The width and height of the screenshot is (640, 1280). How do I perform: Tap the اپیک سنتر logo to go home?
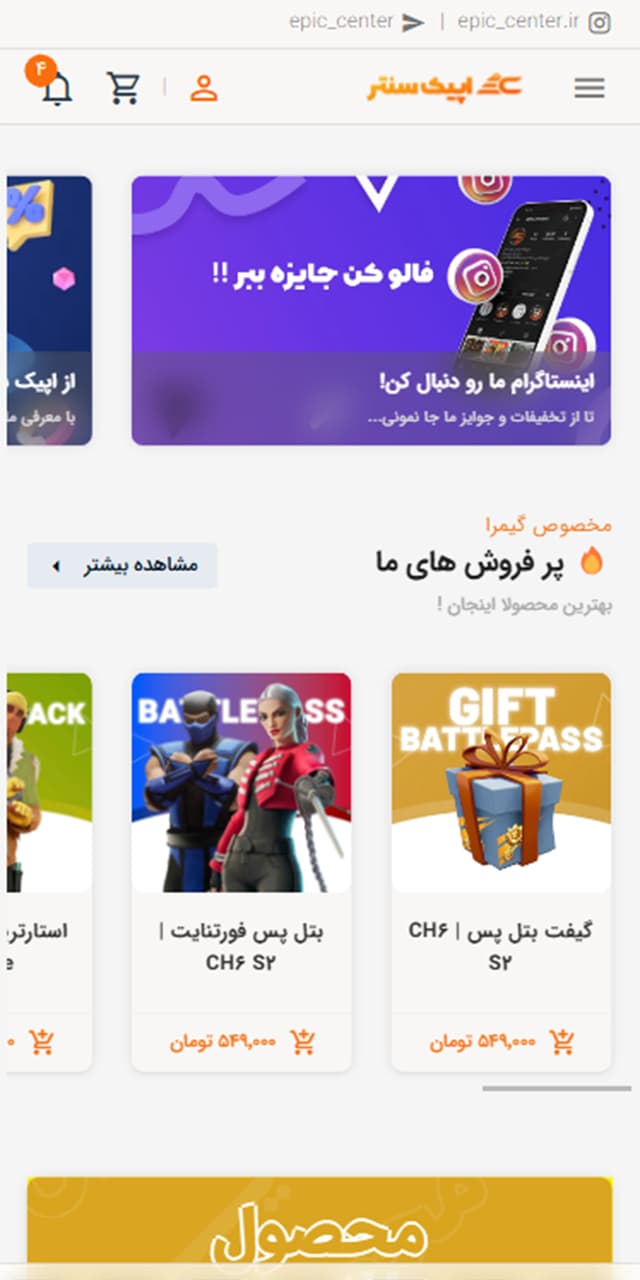pyautogui.click(x=444, y=88)
